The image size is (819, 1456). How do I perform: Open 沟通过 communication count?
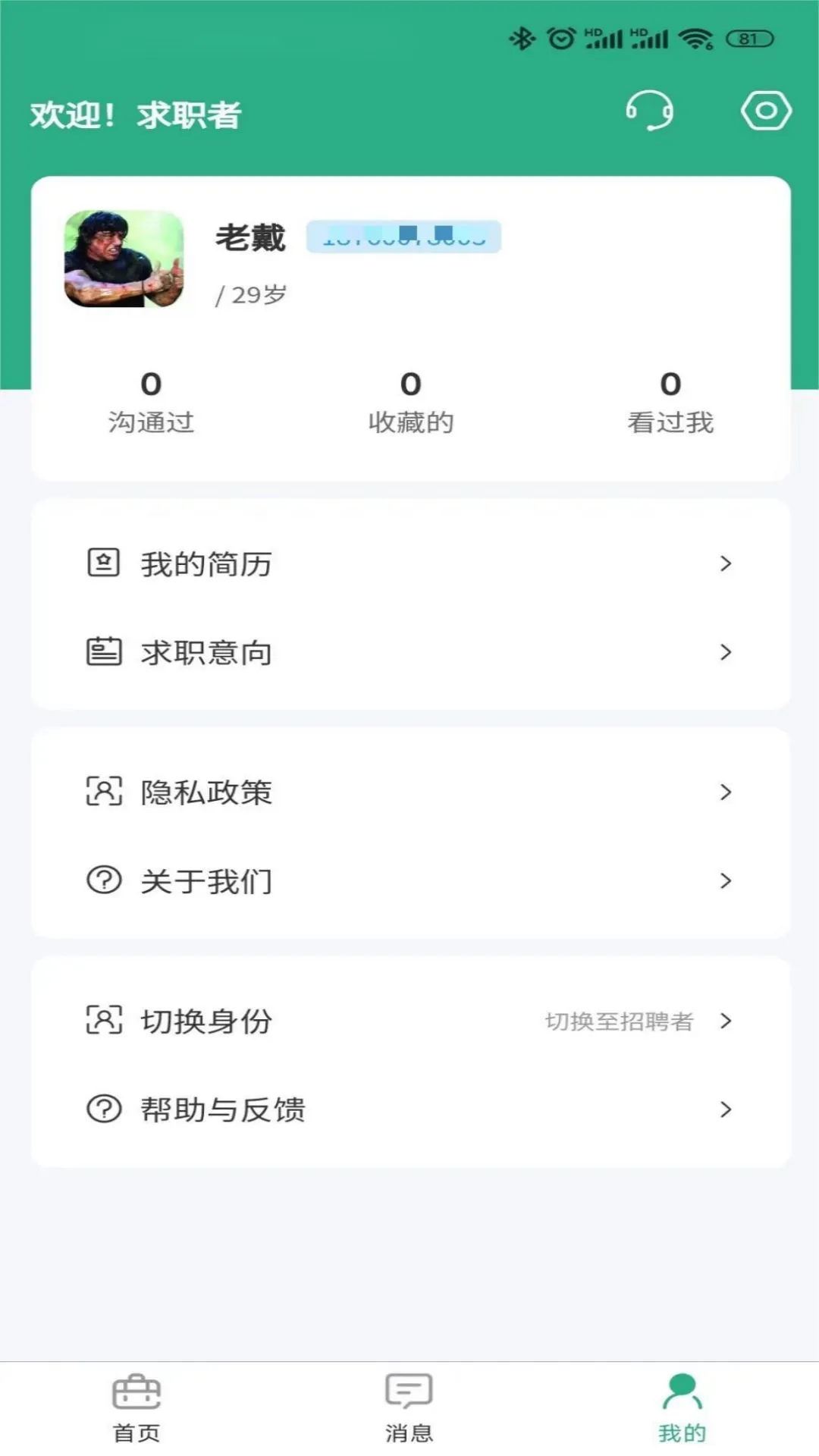(152, 402)
